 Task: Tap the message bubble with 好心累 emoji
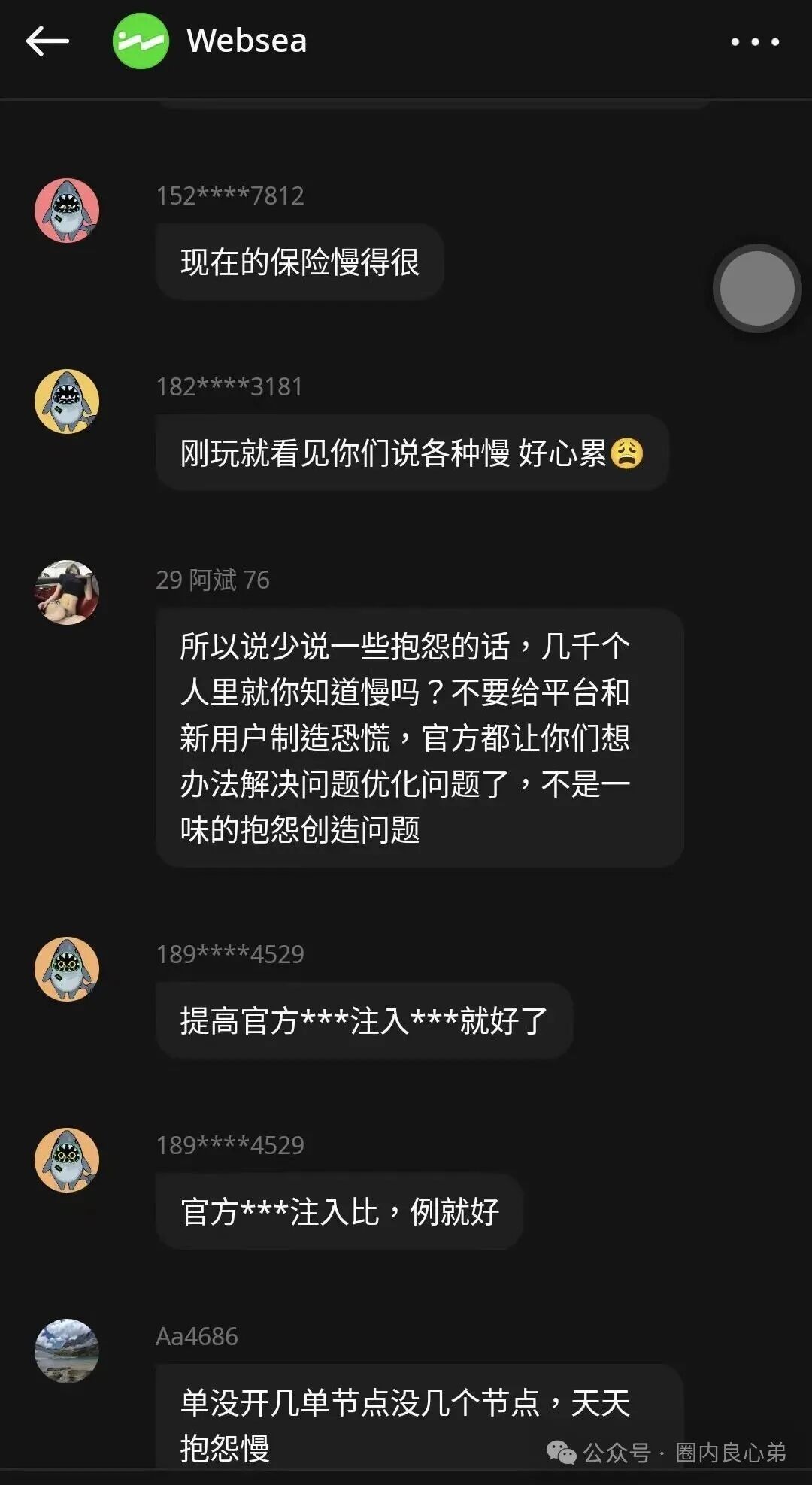tap(410, 452)
